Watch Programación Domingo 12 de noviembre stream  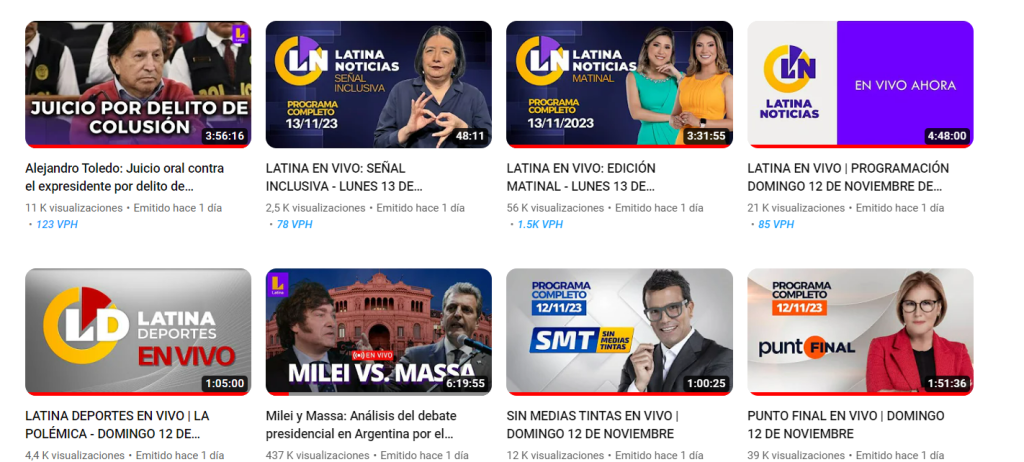point(860,84)
